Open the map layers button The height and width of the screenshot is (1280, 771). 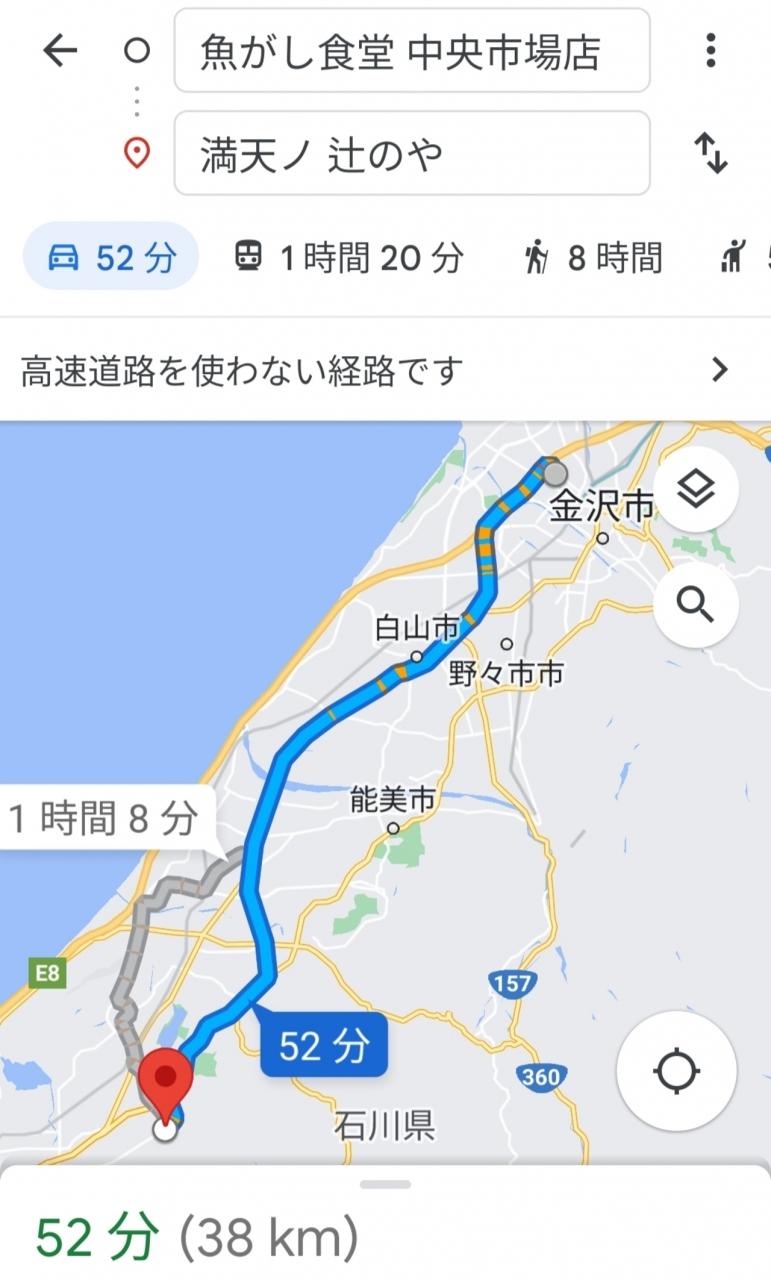(695, 490)
